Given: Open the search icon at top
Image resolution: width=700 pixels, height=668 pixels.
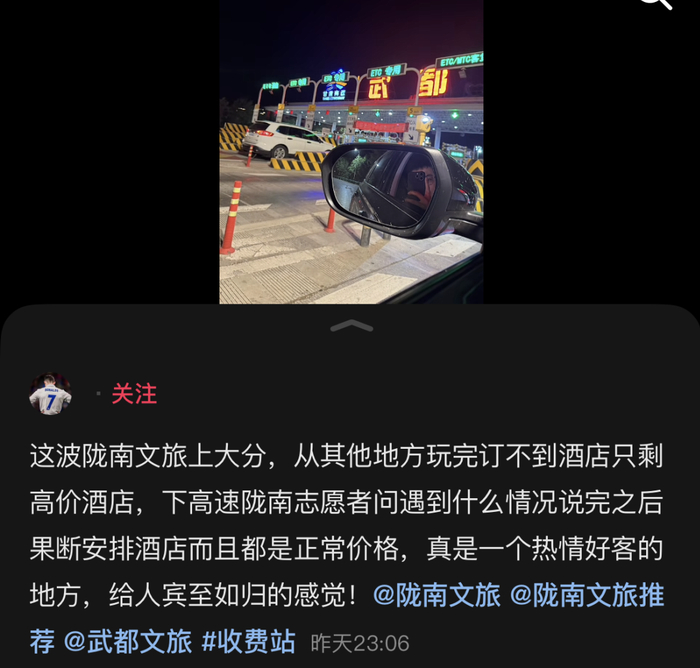Looking at the screenshot, I should [657, 2].
